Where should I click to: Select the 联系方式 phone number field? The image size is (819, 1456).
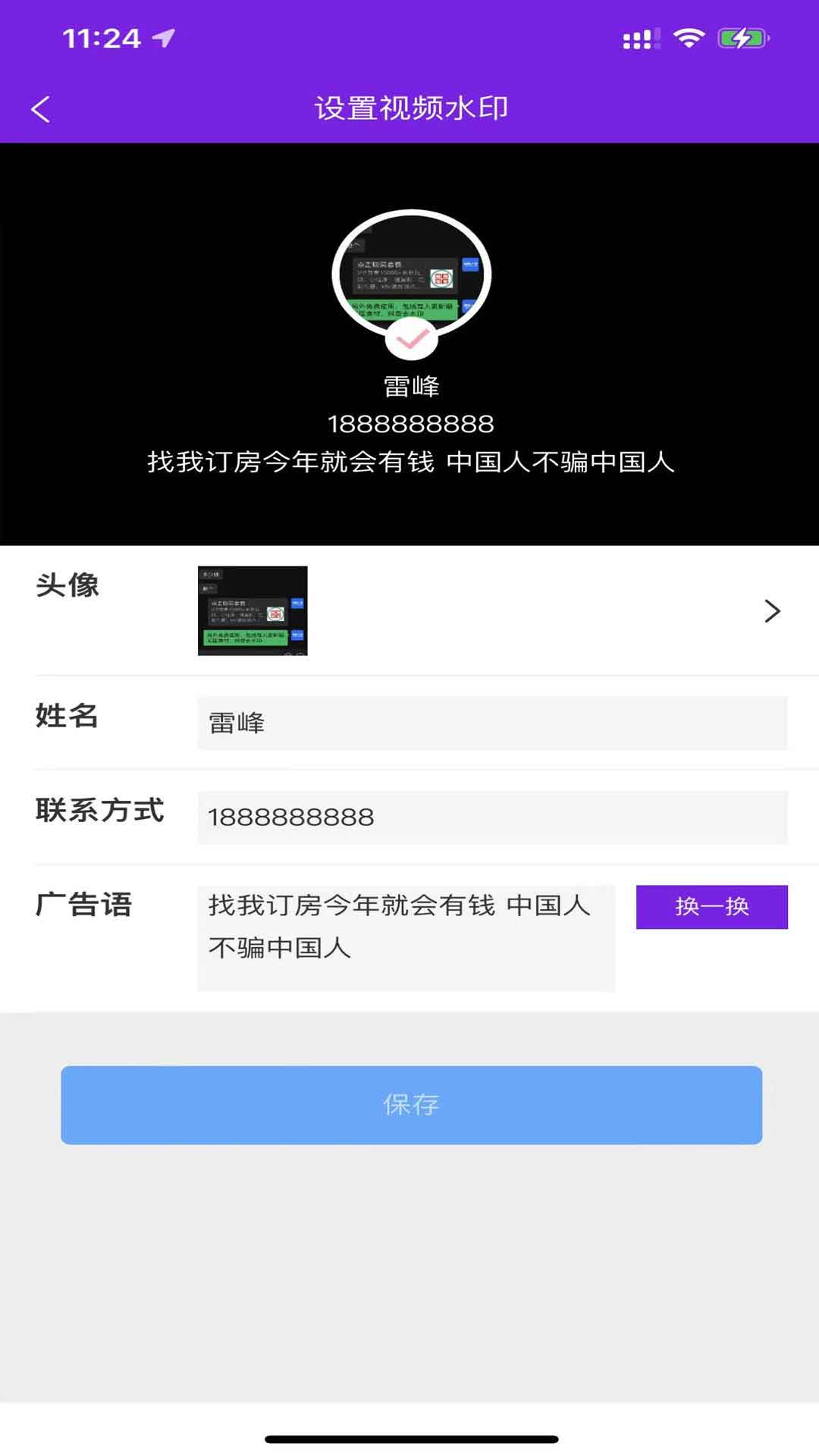point(491,817)
